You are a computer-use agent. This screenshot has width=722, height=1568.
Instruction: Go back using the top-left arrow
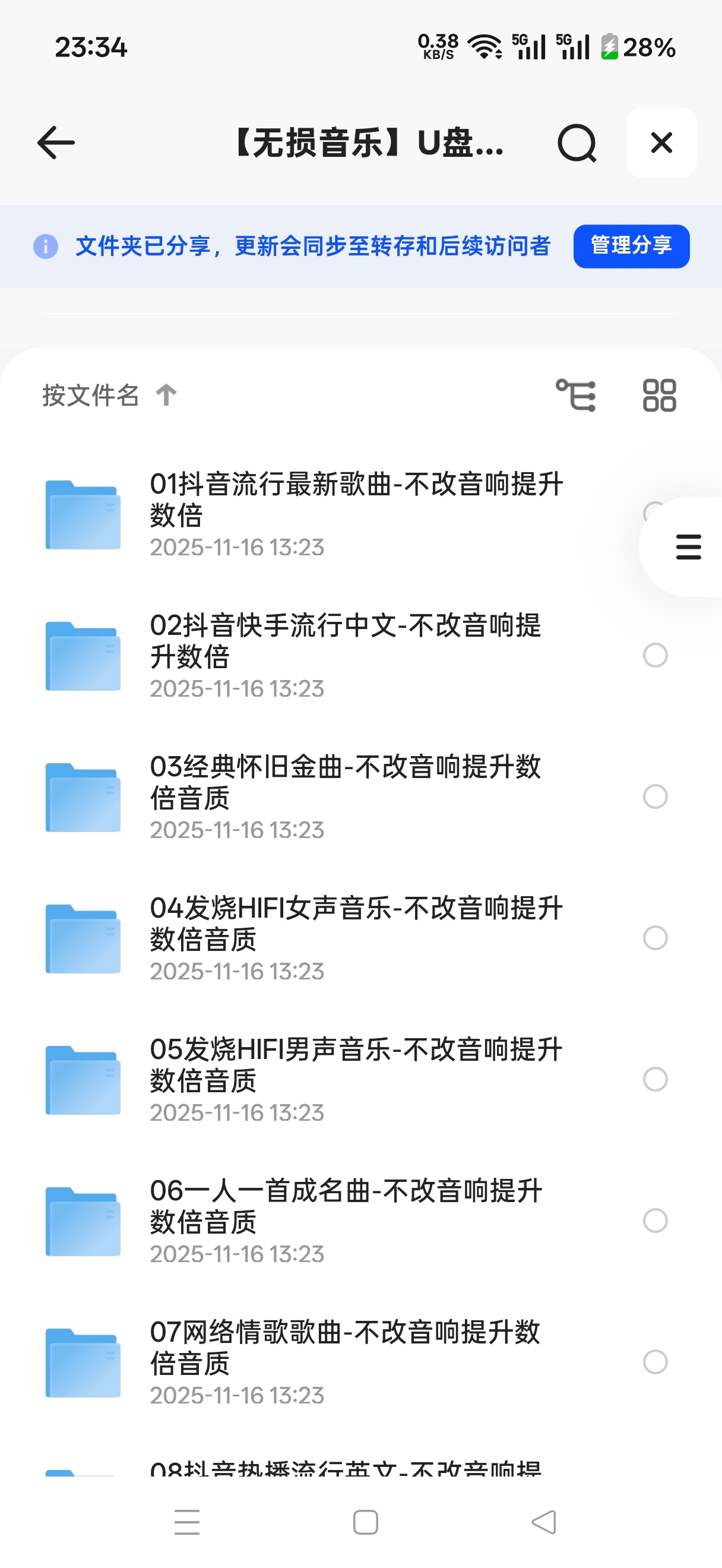[x=56, y=143]
